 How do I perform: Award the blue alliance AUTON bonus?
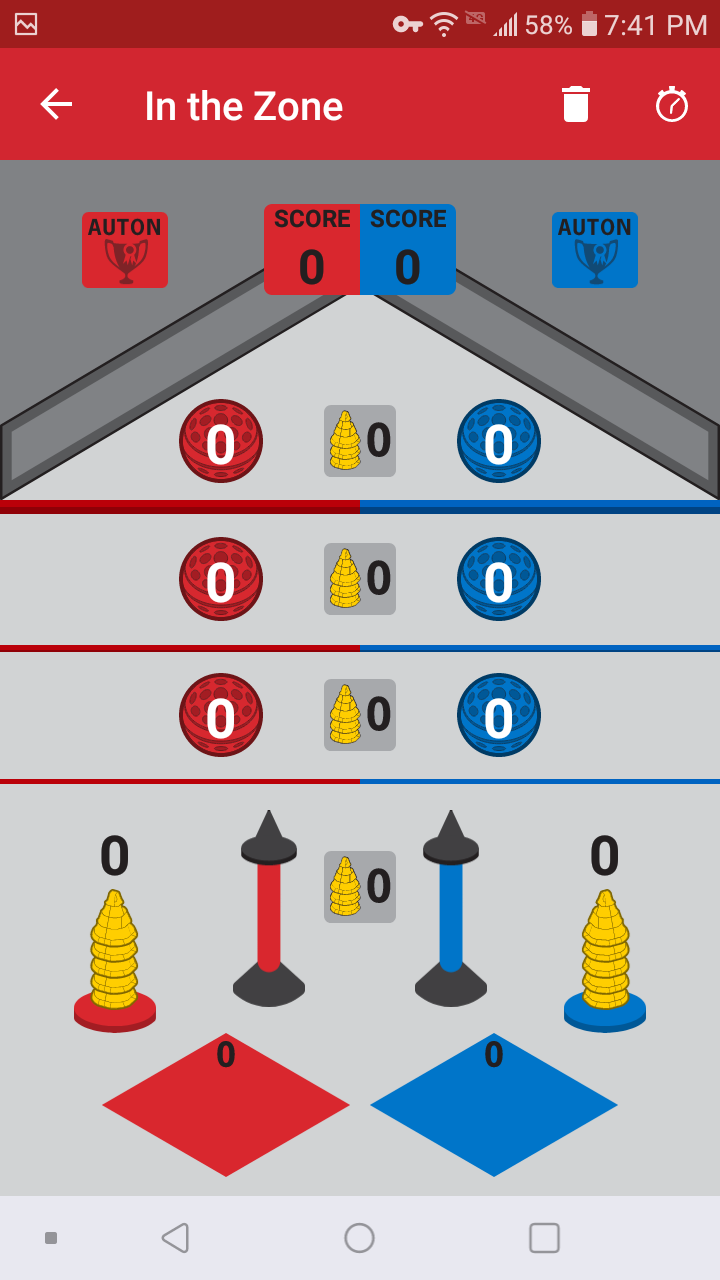point(595,250)
